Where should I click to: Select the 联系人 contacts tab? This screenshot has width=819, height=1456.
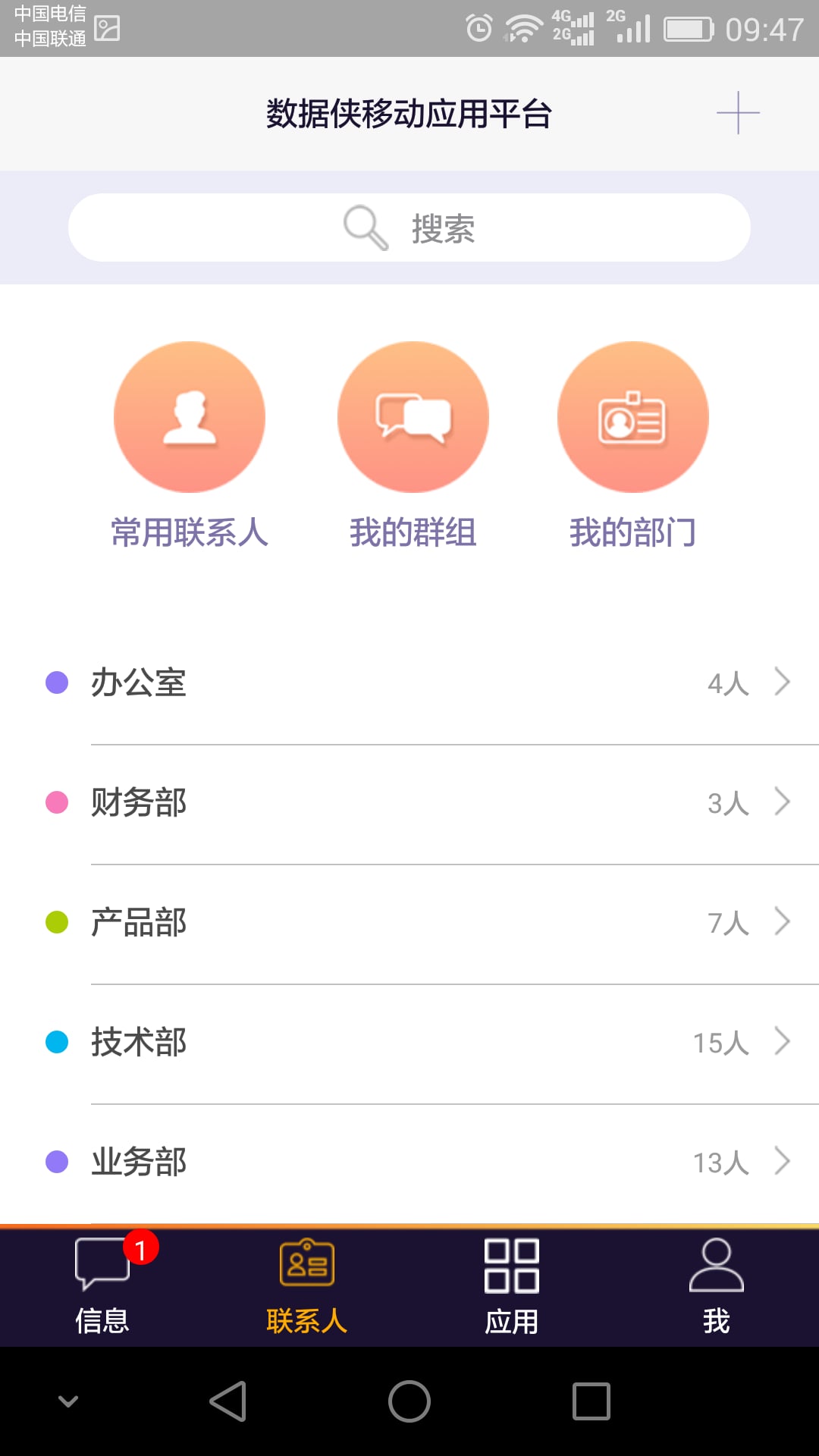tap(307, 1287)
